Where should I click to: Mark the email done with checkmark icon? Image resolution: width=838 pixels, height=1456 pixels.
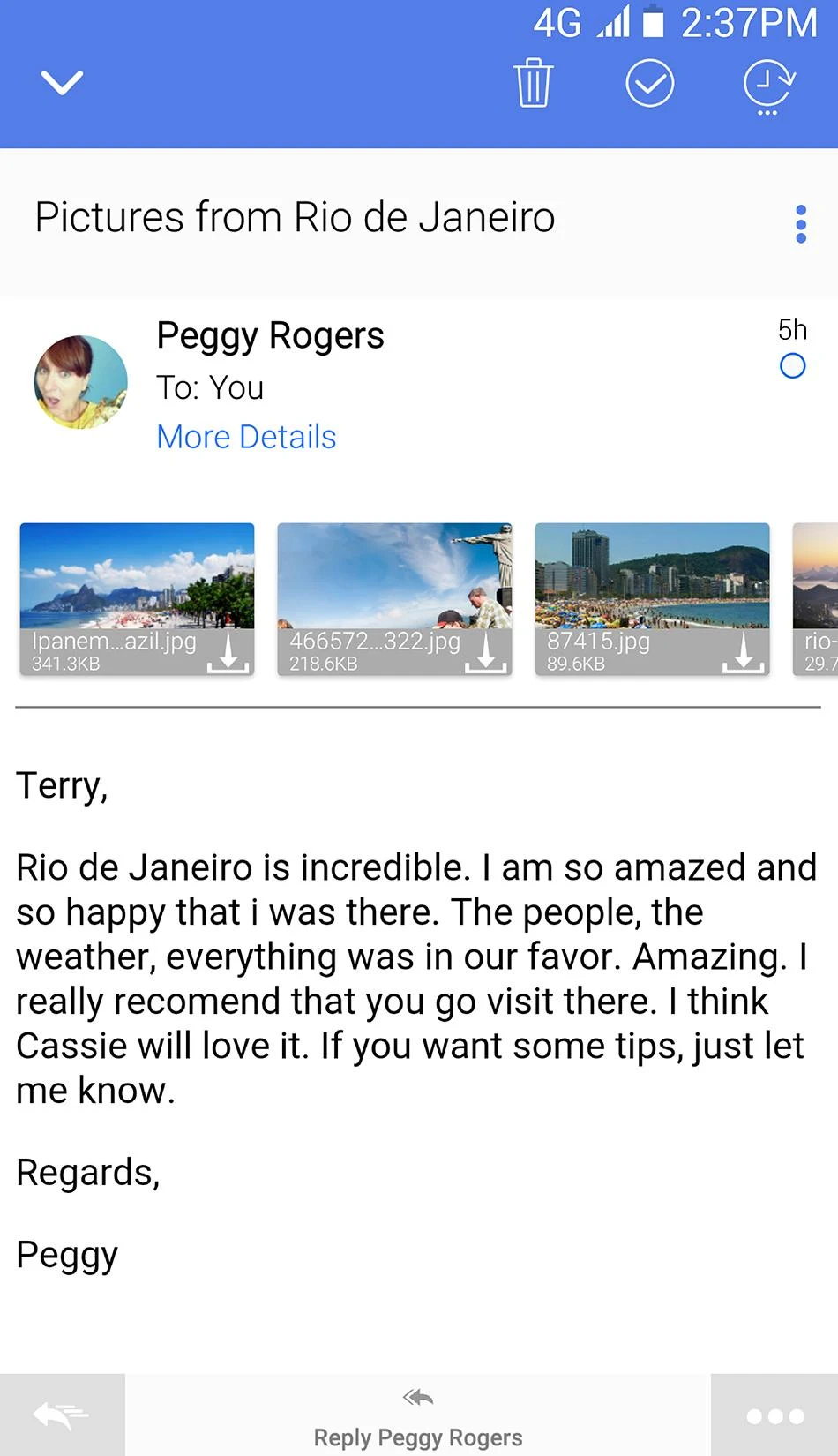click(x=650, y=84)
